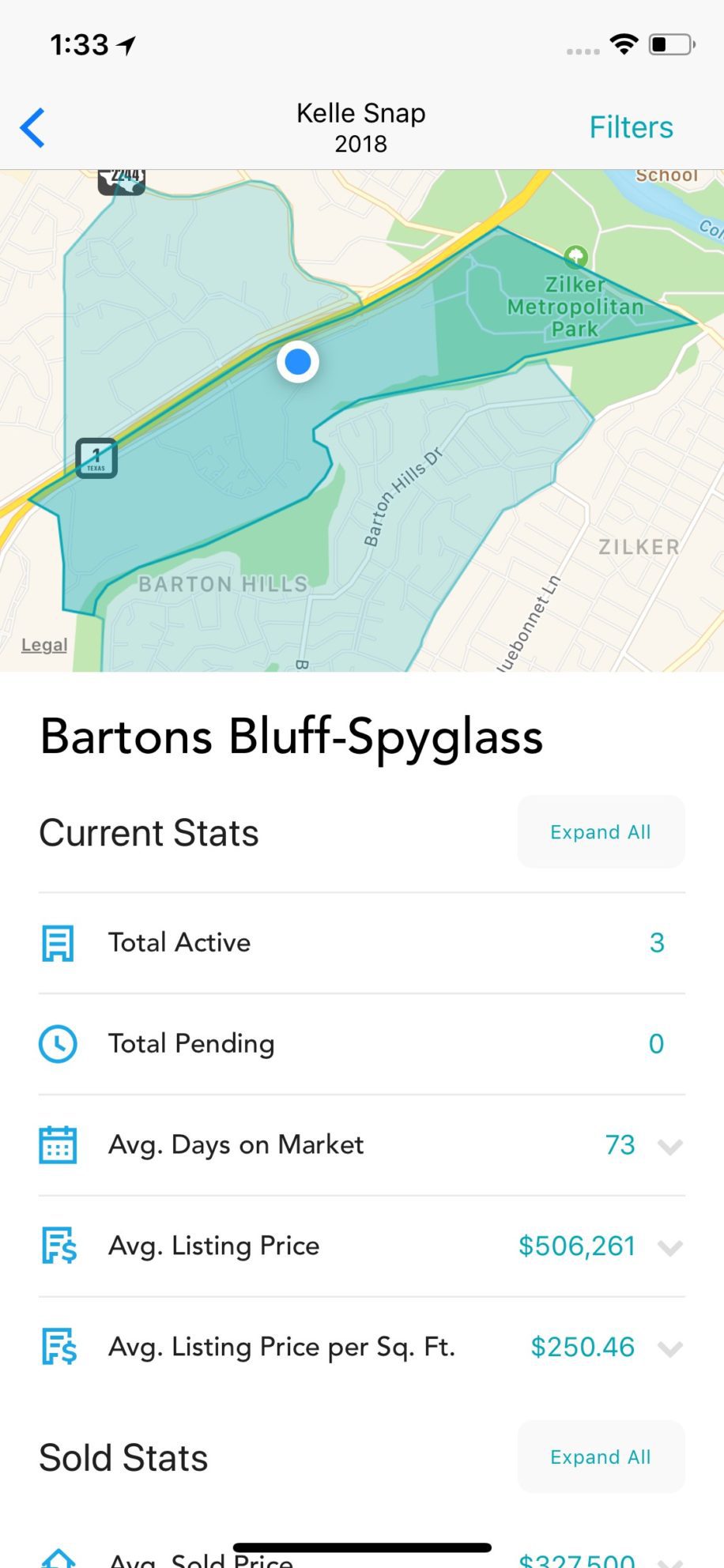Select the Zilker Metropolitan Park tree icon
Image resolution: width=724 pixels, height=1568 pixels.
click(x=576, y=257)
